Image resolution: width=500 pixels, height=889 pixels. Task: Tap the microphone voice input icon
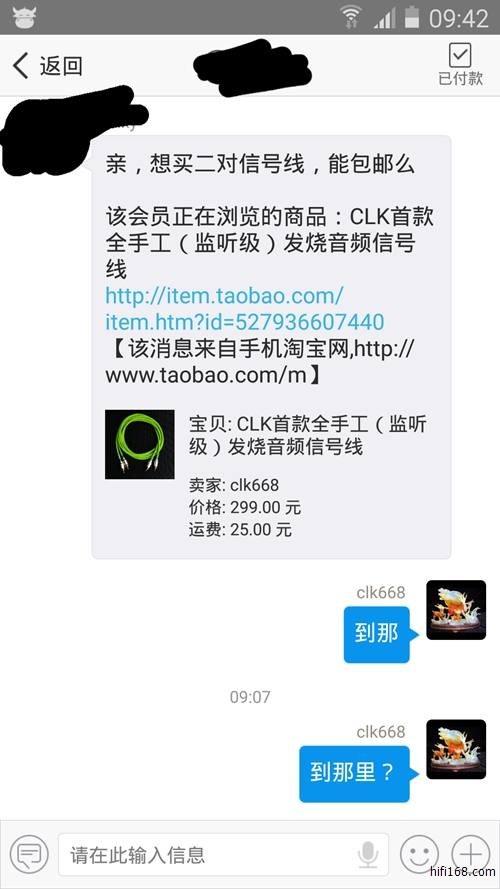(x=368, y=854)
